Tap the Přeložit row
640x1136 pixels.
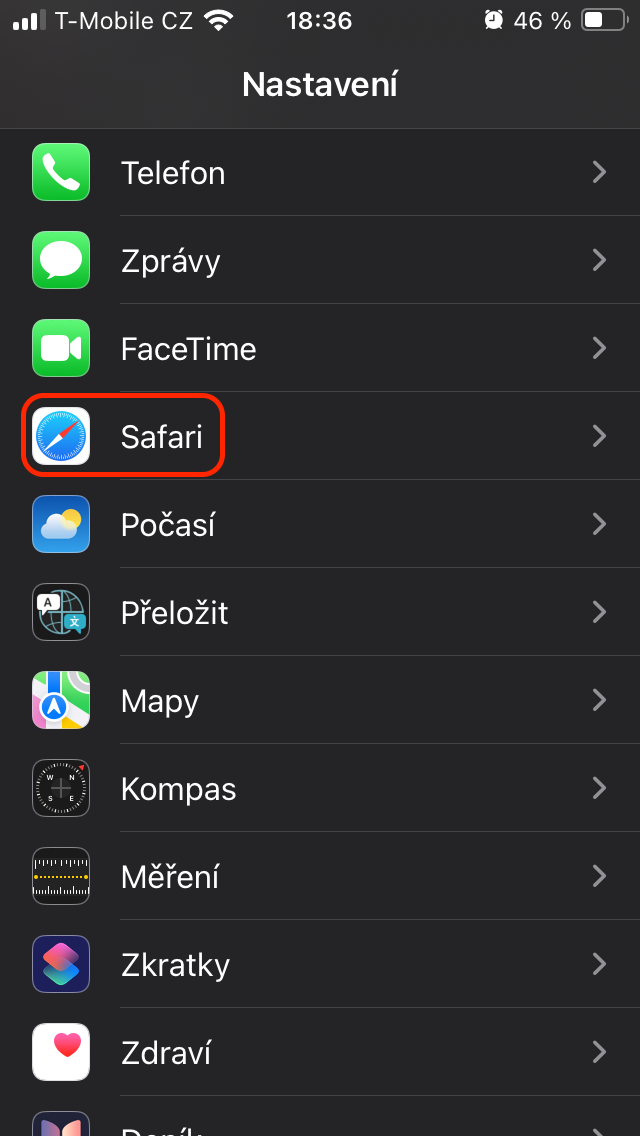(x=320, y=613)
